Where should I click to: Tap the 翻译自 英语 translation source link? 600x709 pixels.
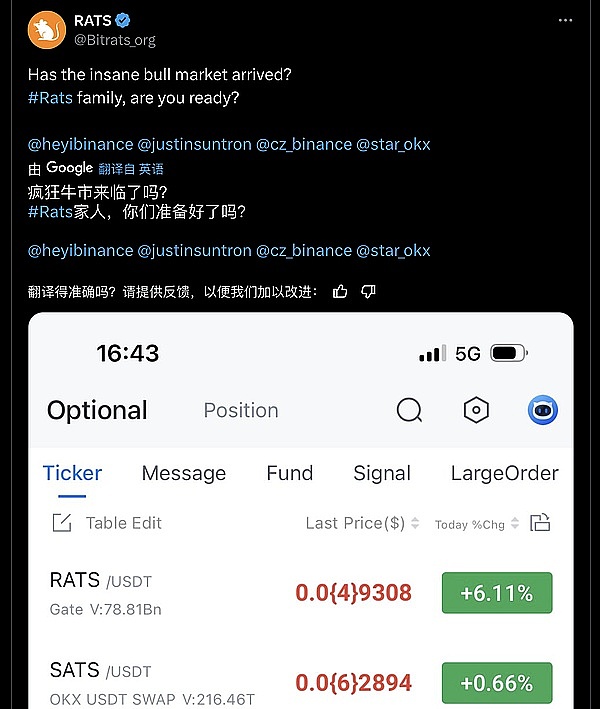[x=131, y=169]
